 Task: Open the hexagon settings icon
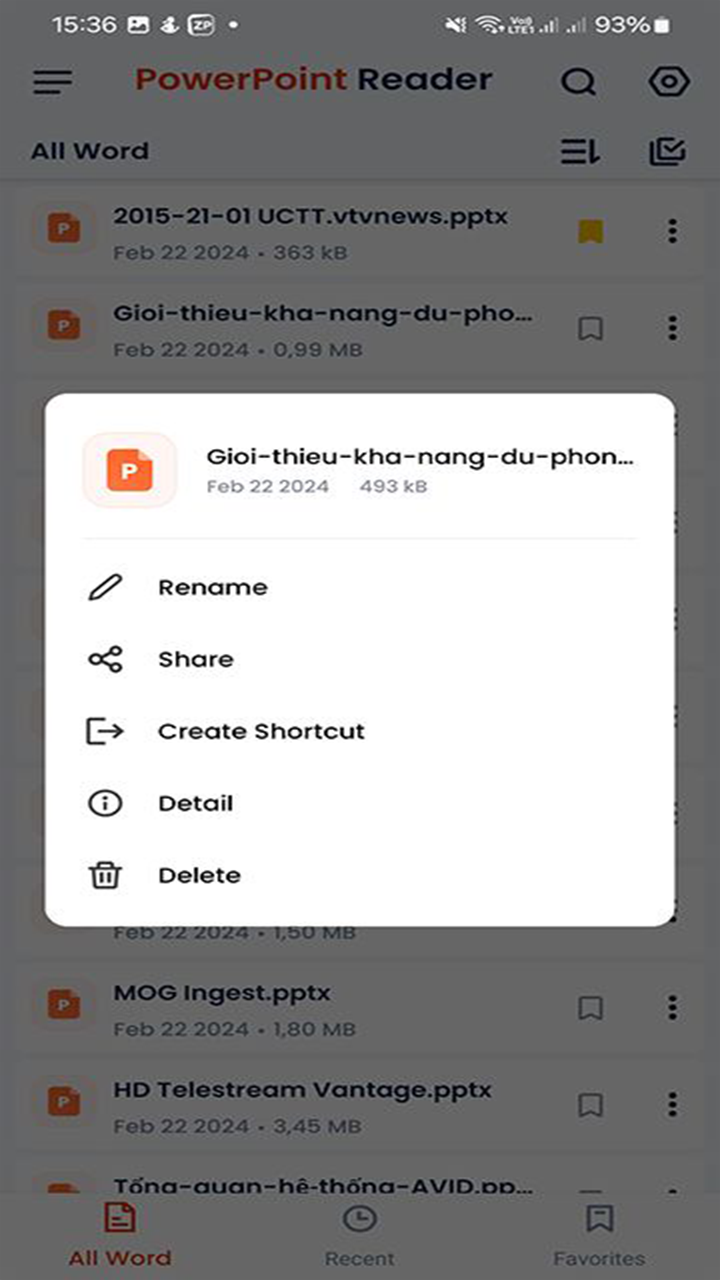tap(669, 82)
